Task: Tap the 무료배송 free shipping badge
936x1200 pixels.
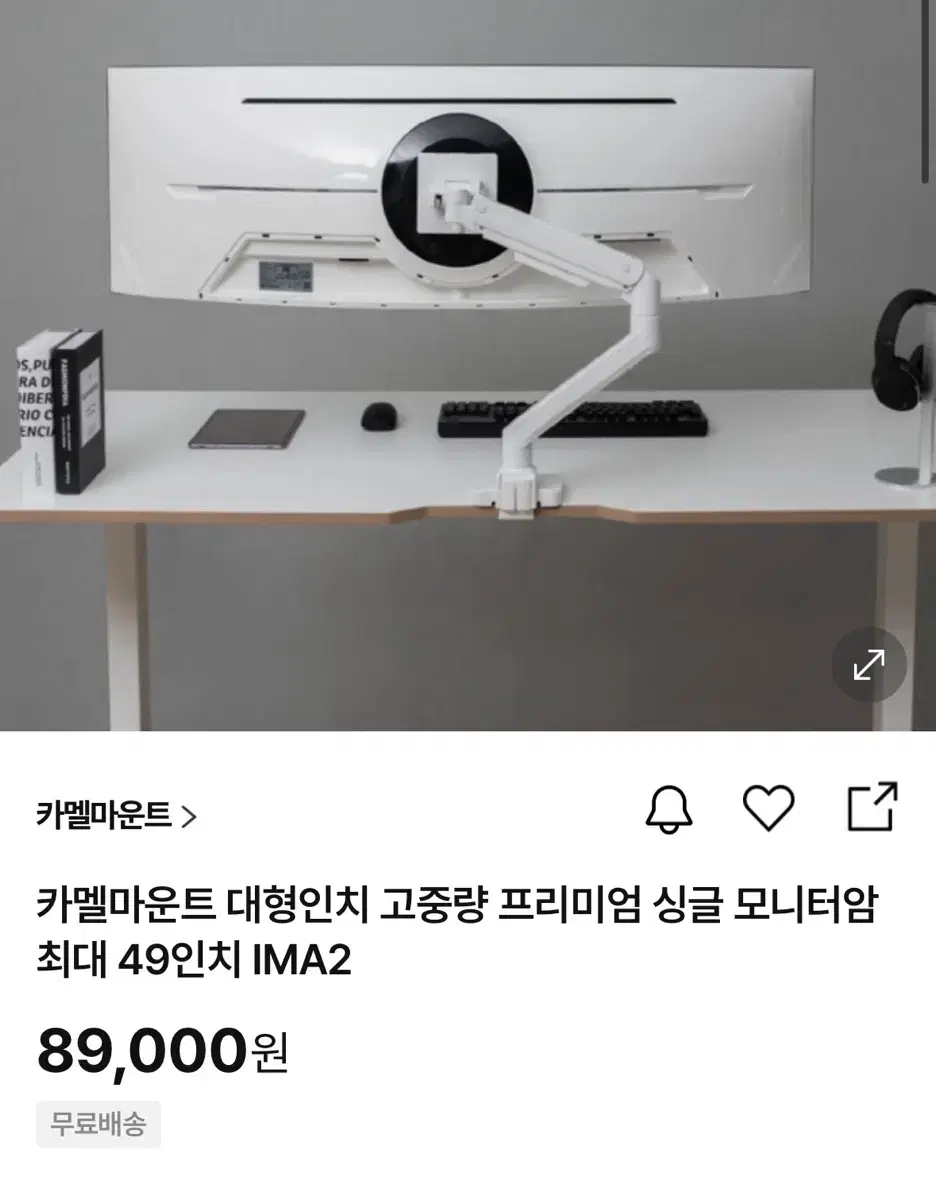Action: click(x=98, y=1124)
